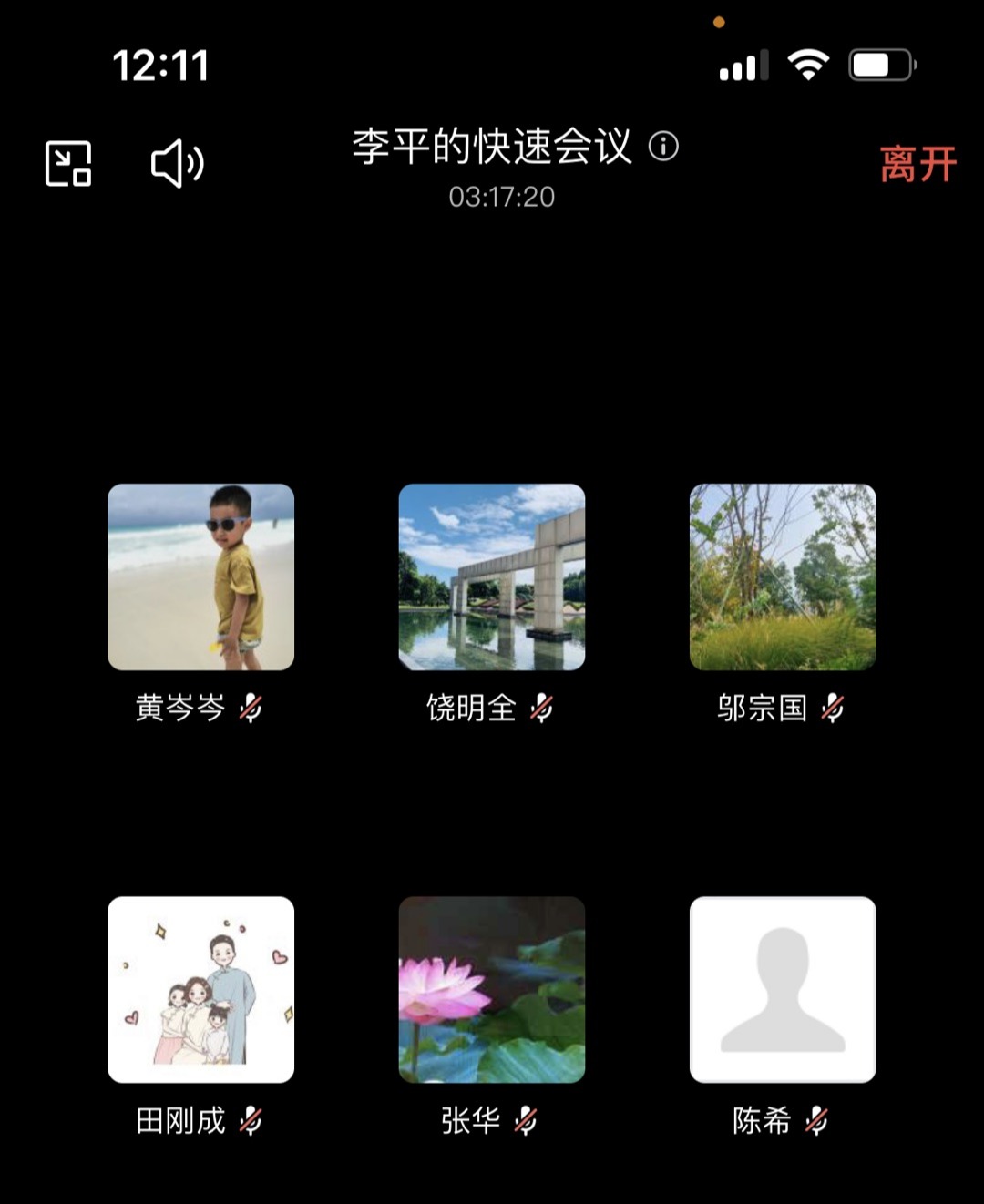
Task: Choose 张华's lotus avatar tile
Action: tap(492, 990)
